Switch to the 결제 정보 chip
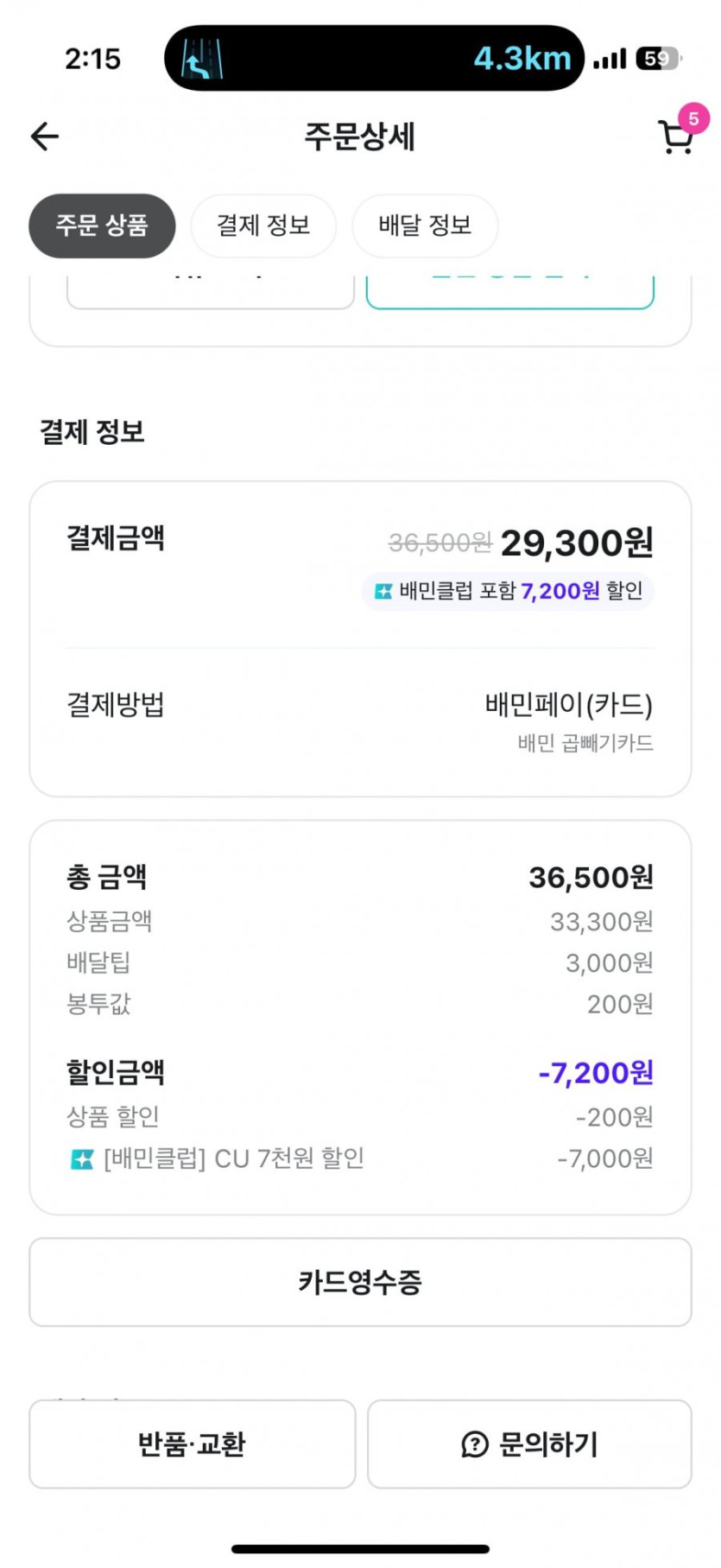This screenshot has width=721, height=1568. (x=263, y=225)
